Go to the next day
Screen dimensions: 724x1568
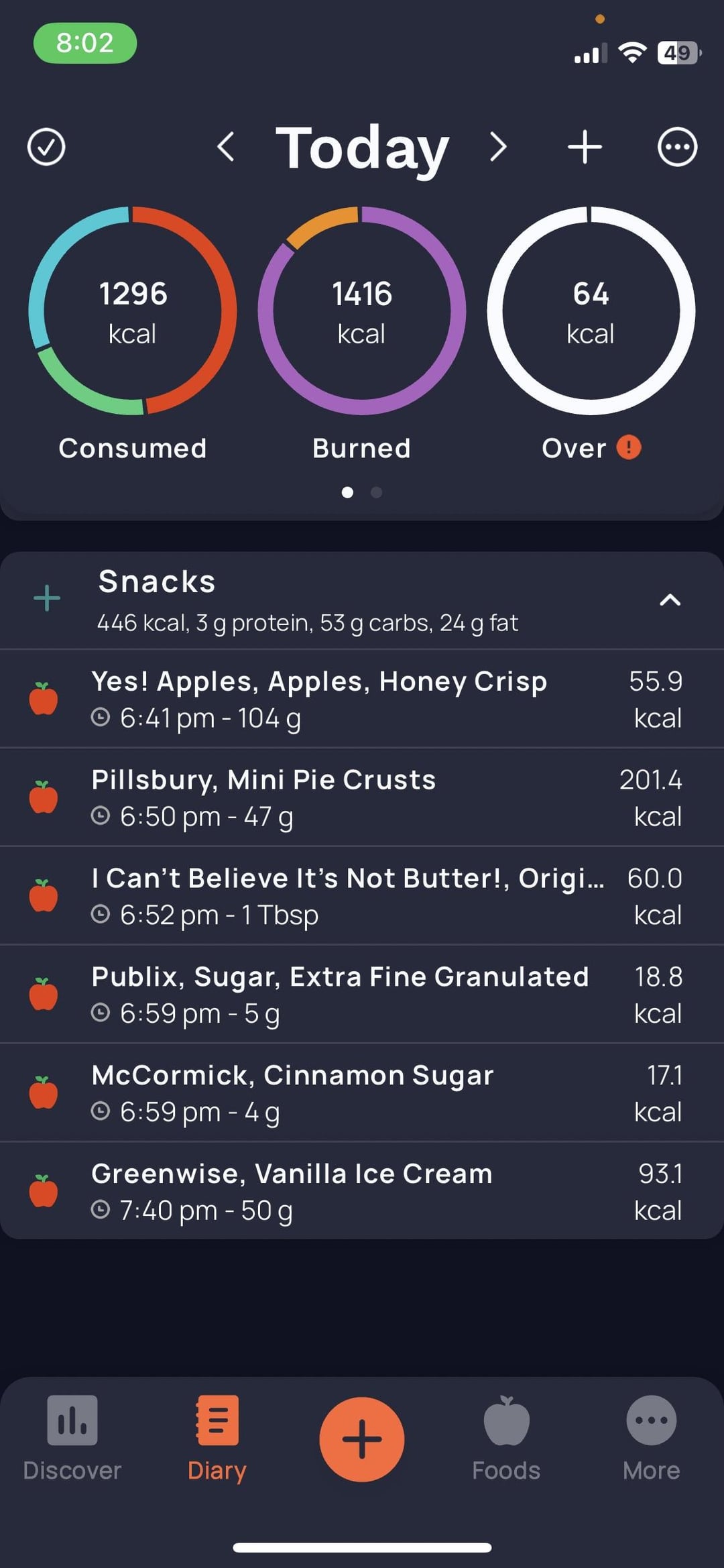point(497,147)
